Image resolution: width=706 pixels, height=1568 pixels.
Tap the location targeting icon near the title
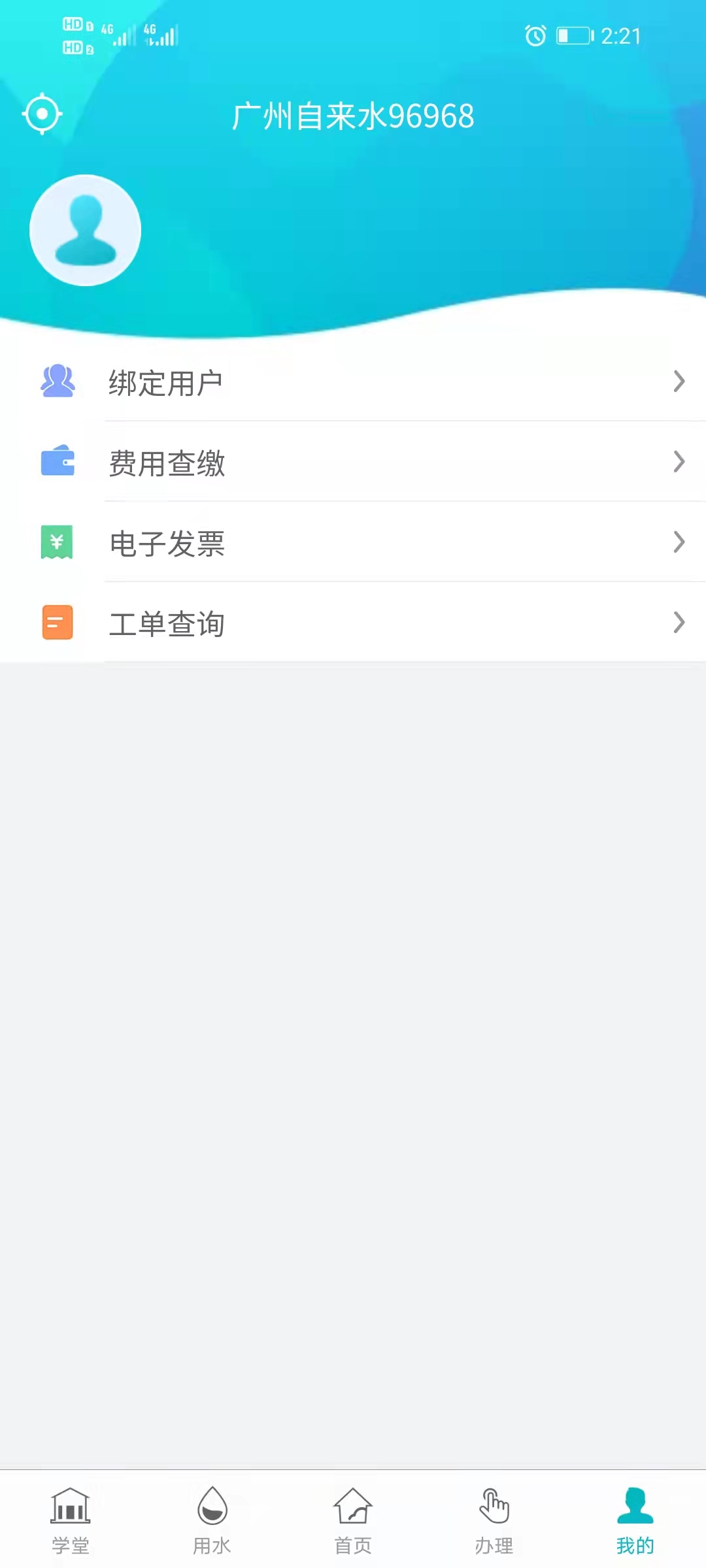coord(42,114)
